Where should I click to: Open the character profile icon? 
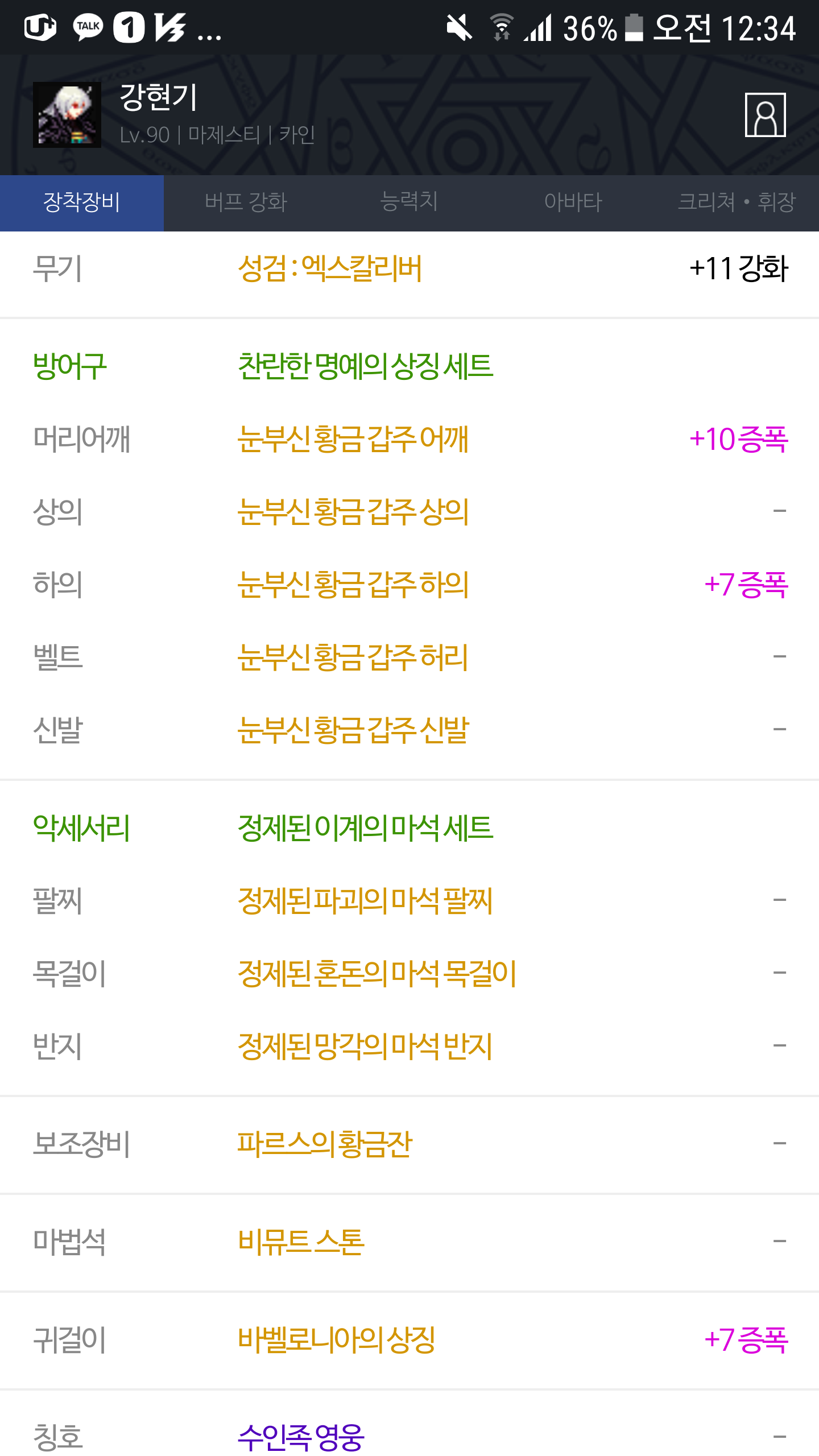[x=765, y=115]
